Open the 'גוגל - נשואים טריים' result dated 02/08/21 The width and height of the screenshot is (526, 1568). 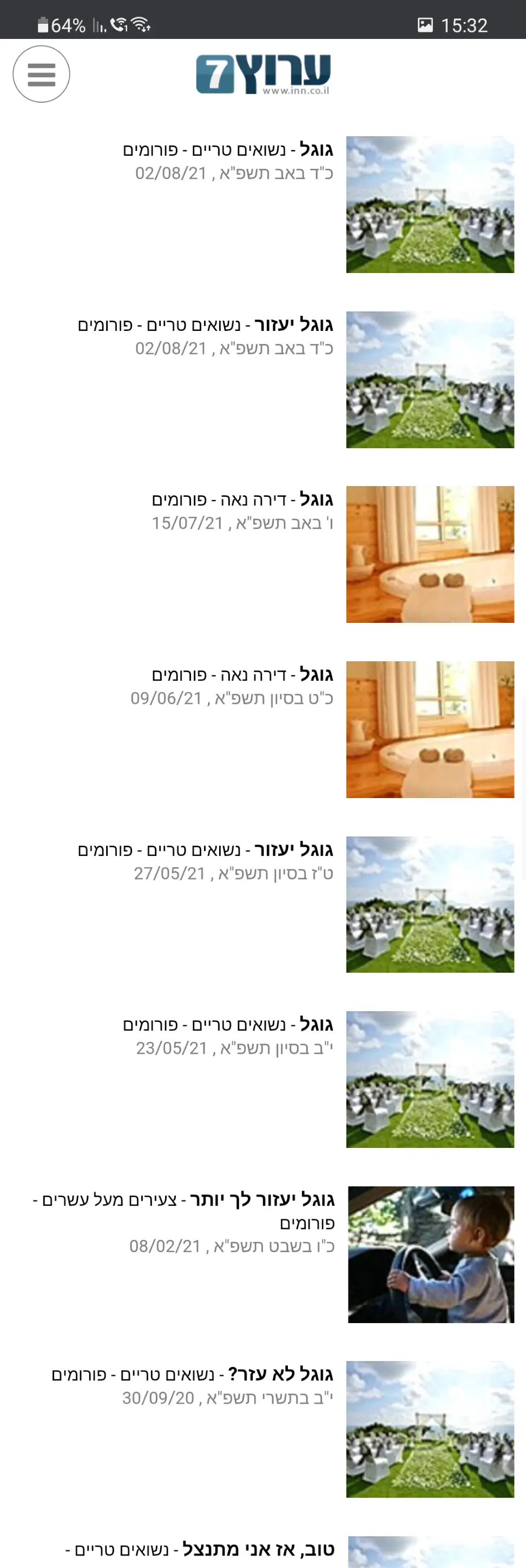pyautogui.click(x=228, y=150)
